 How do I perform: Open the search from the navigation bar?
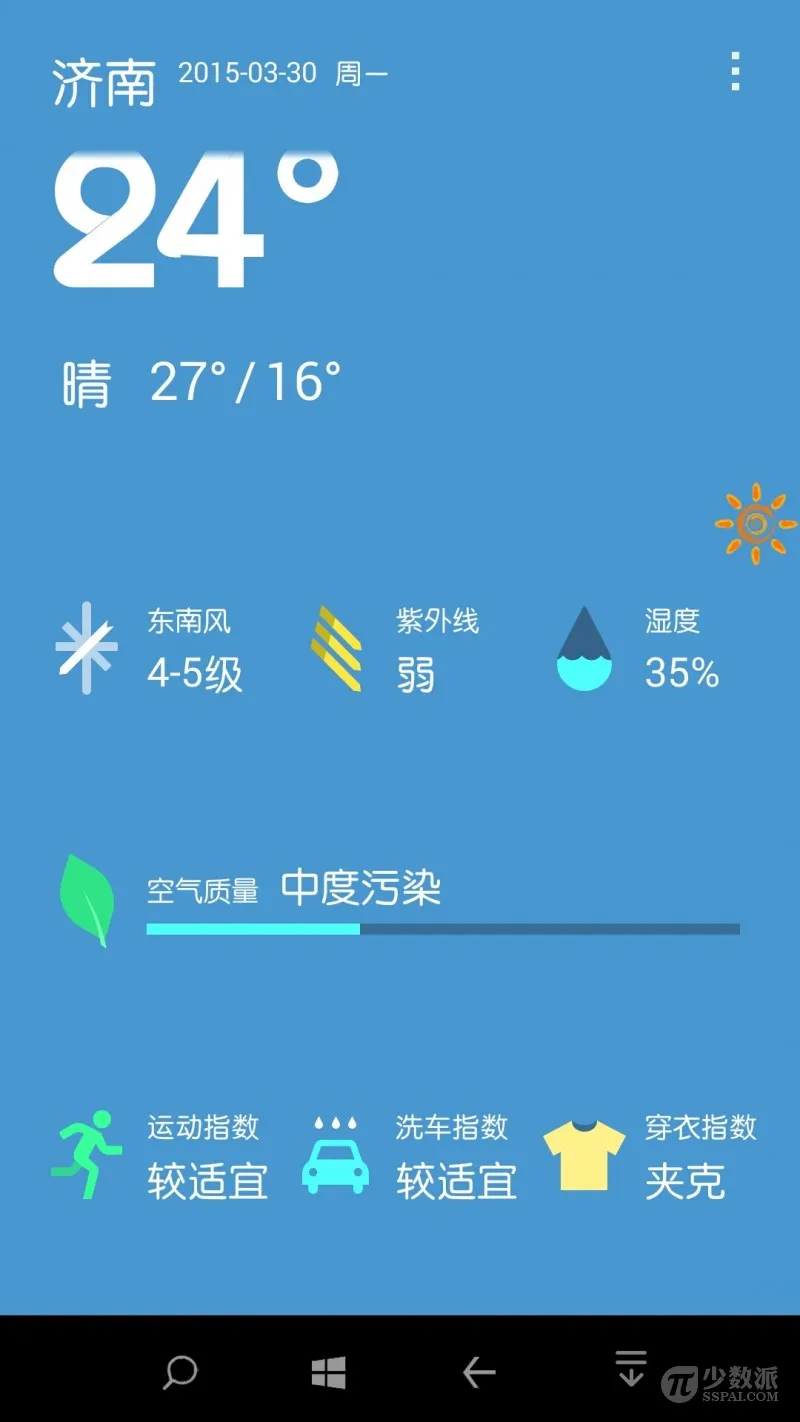pos(180,1374)
